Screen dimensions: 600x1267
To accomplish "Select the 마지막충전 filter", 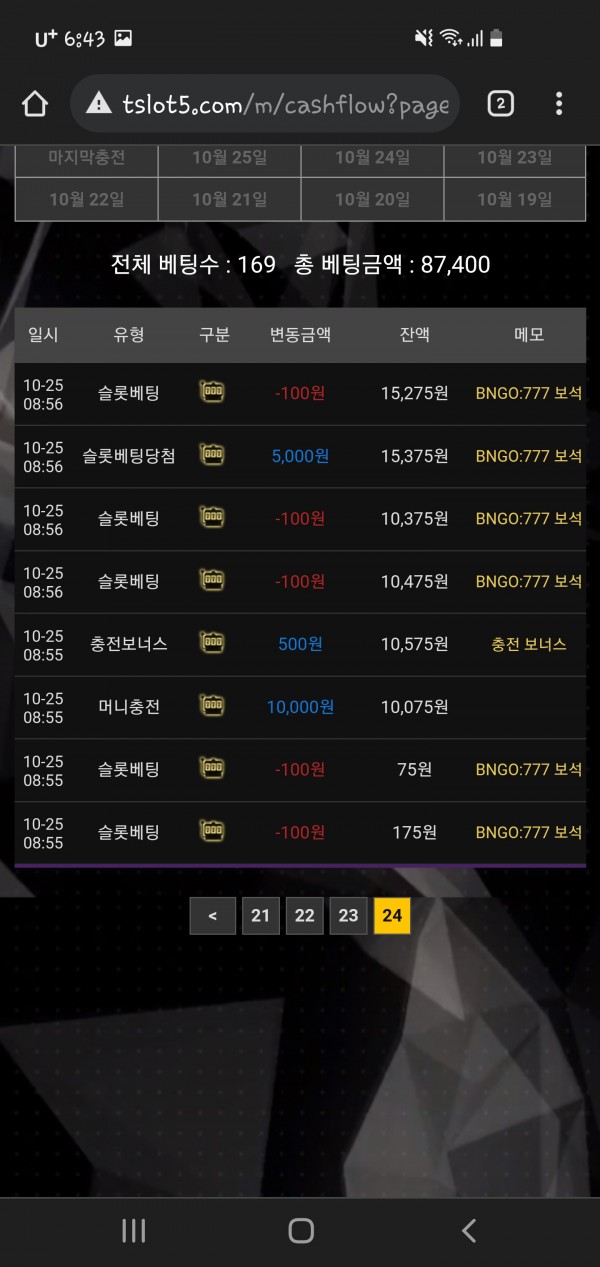I will point(87,159).
